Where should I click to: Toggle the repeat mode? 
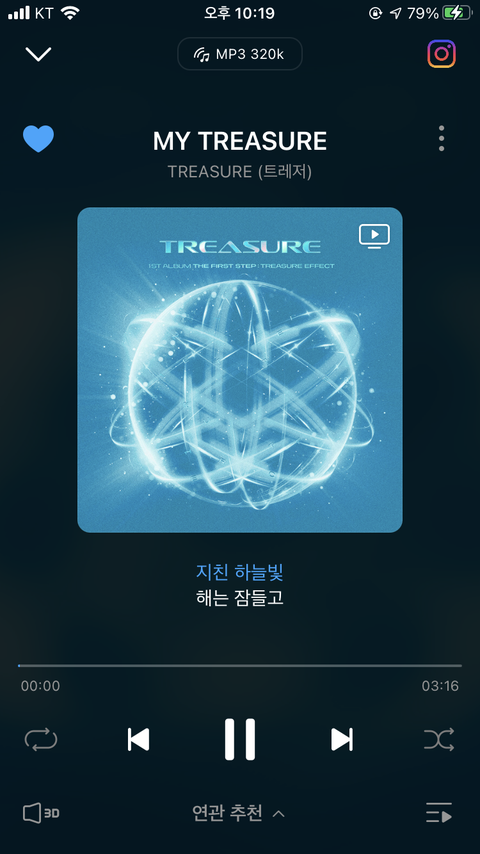[x=41, y=740]
